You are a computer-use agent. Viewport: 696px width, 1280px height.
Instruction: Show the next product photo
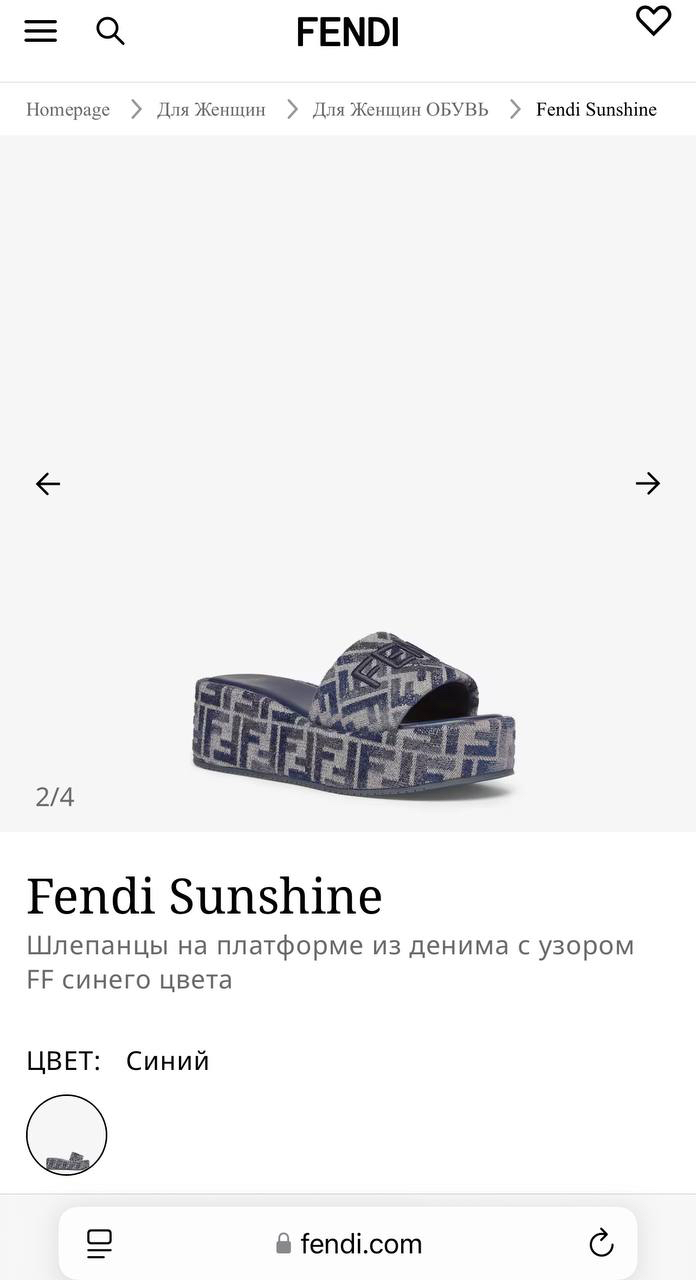click(x=648, y=484)
